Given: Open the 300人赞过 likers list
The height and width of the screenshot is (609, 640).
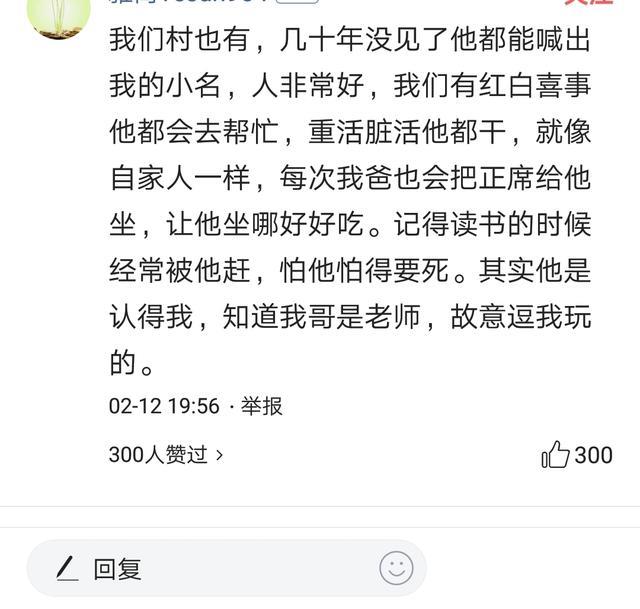Looking at the screenshot, I should click(x=166, y=454).
